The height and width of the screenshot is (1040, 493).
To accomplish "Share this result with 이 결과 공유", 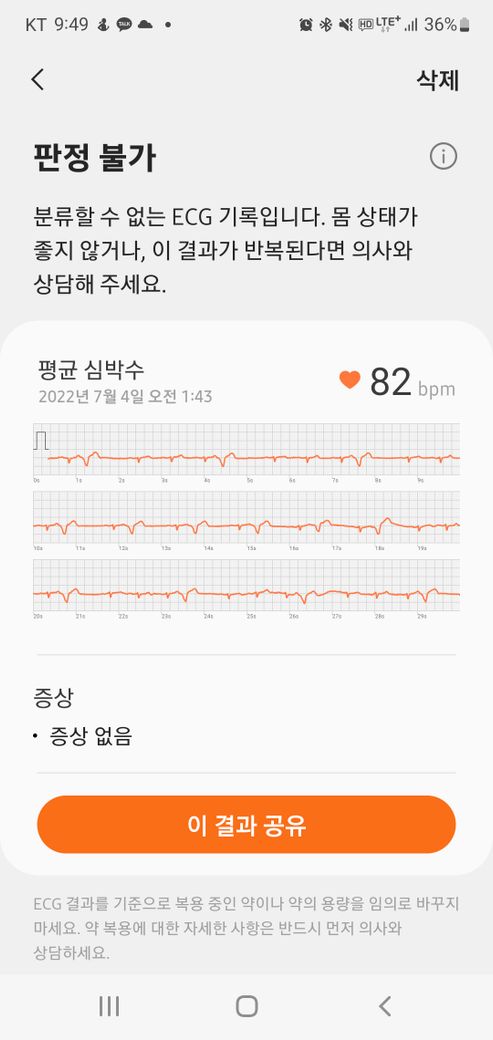I will click(x=246, y=824).
